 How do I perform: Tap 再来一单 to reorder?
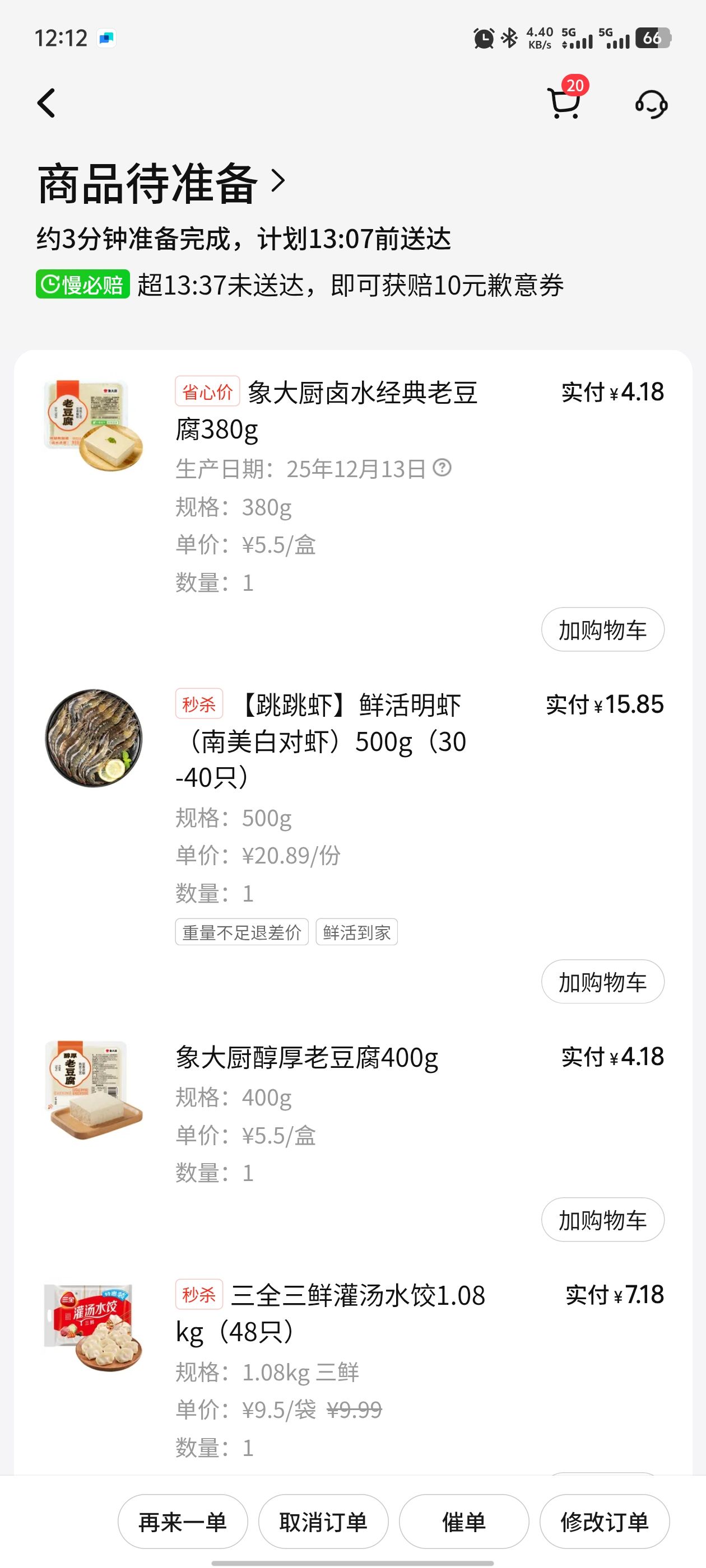coord(182,1521)
